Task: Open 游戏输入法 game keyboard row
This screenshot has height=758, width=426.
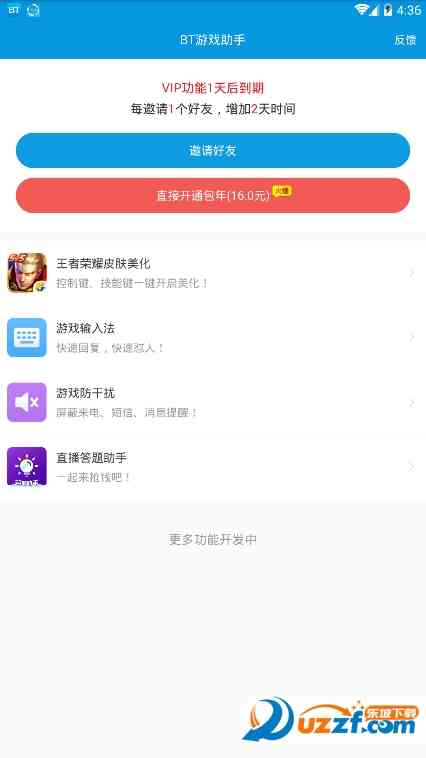Action: tap(213, 337)
